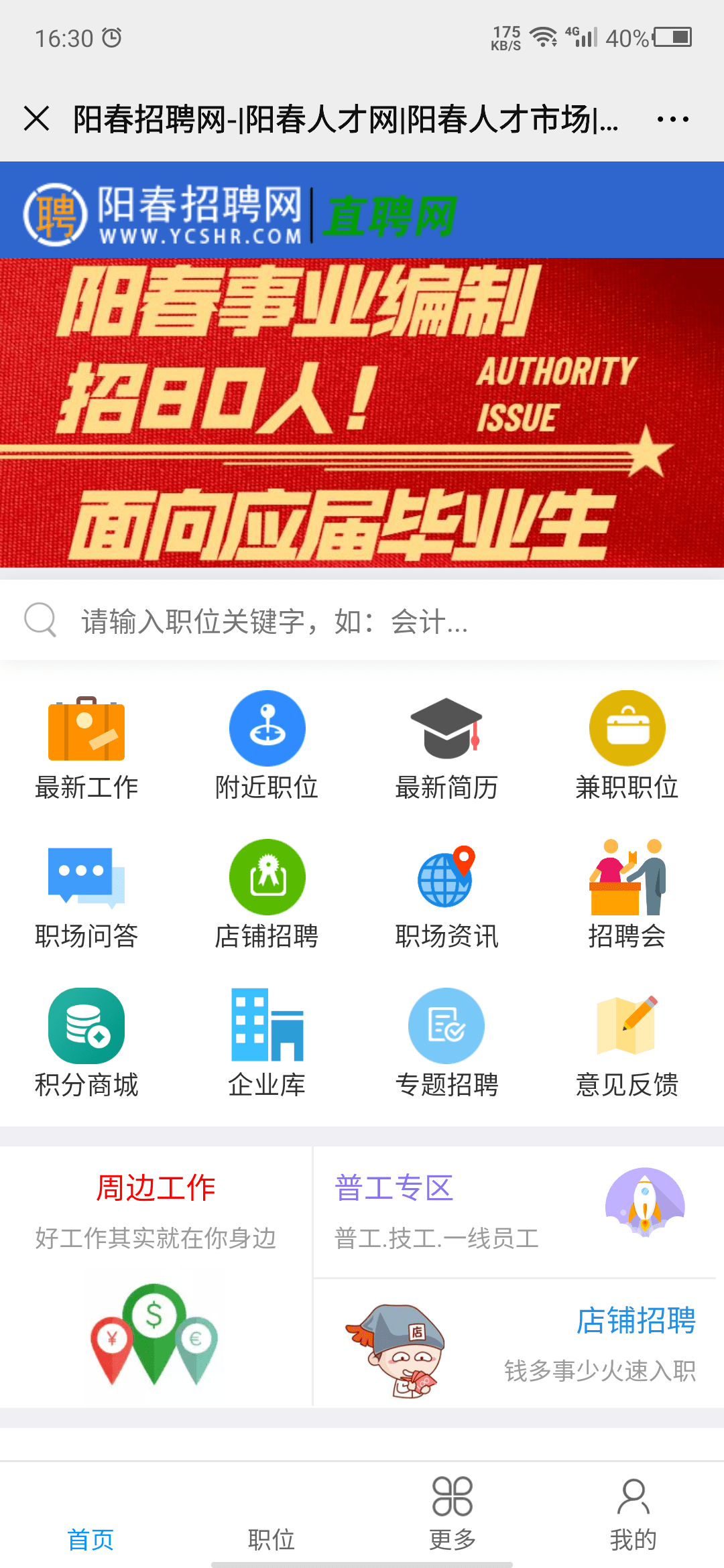Open the 专题招聘 special recruitment icon
The image size is (724, 1568).
click(446, 1025)
